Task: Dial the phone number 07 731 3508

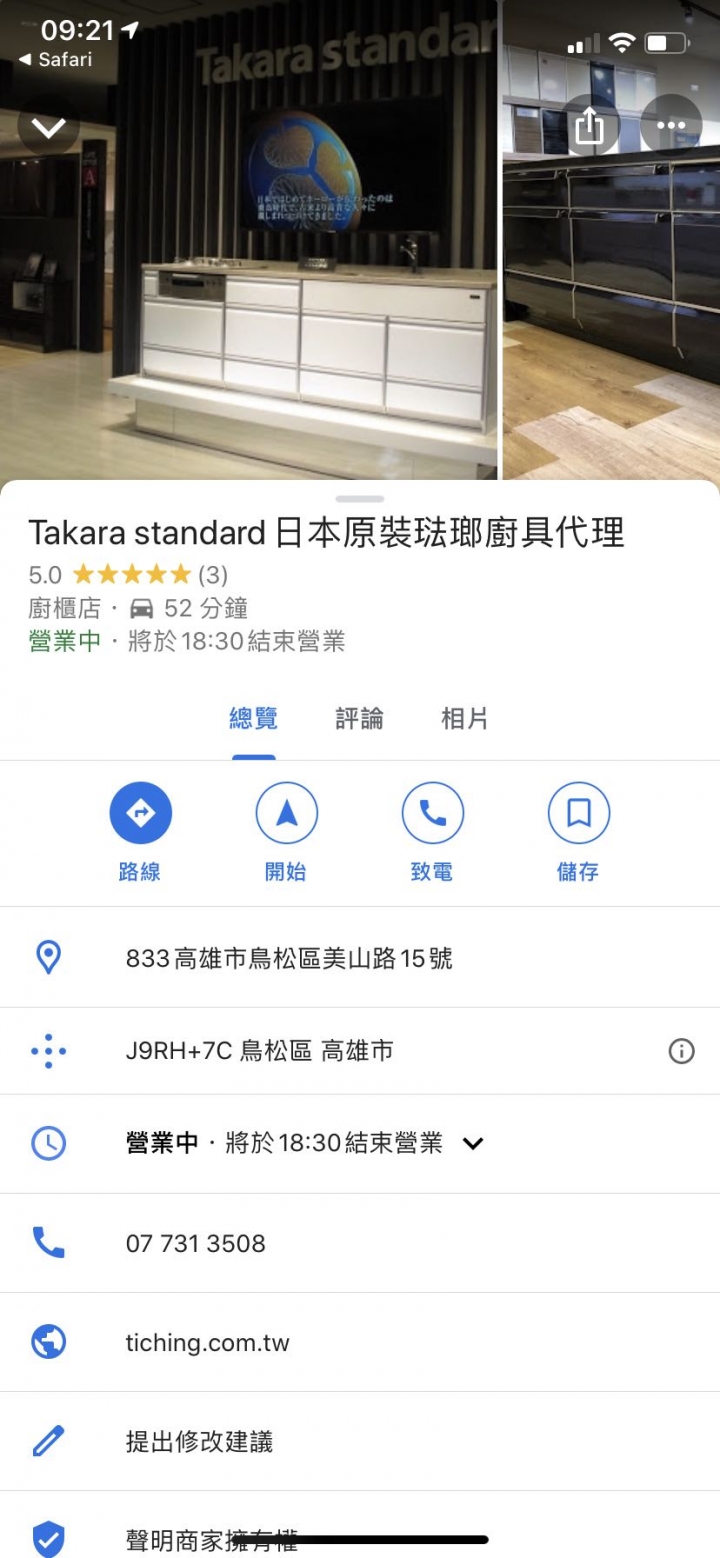Action: 196,1243
